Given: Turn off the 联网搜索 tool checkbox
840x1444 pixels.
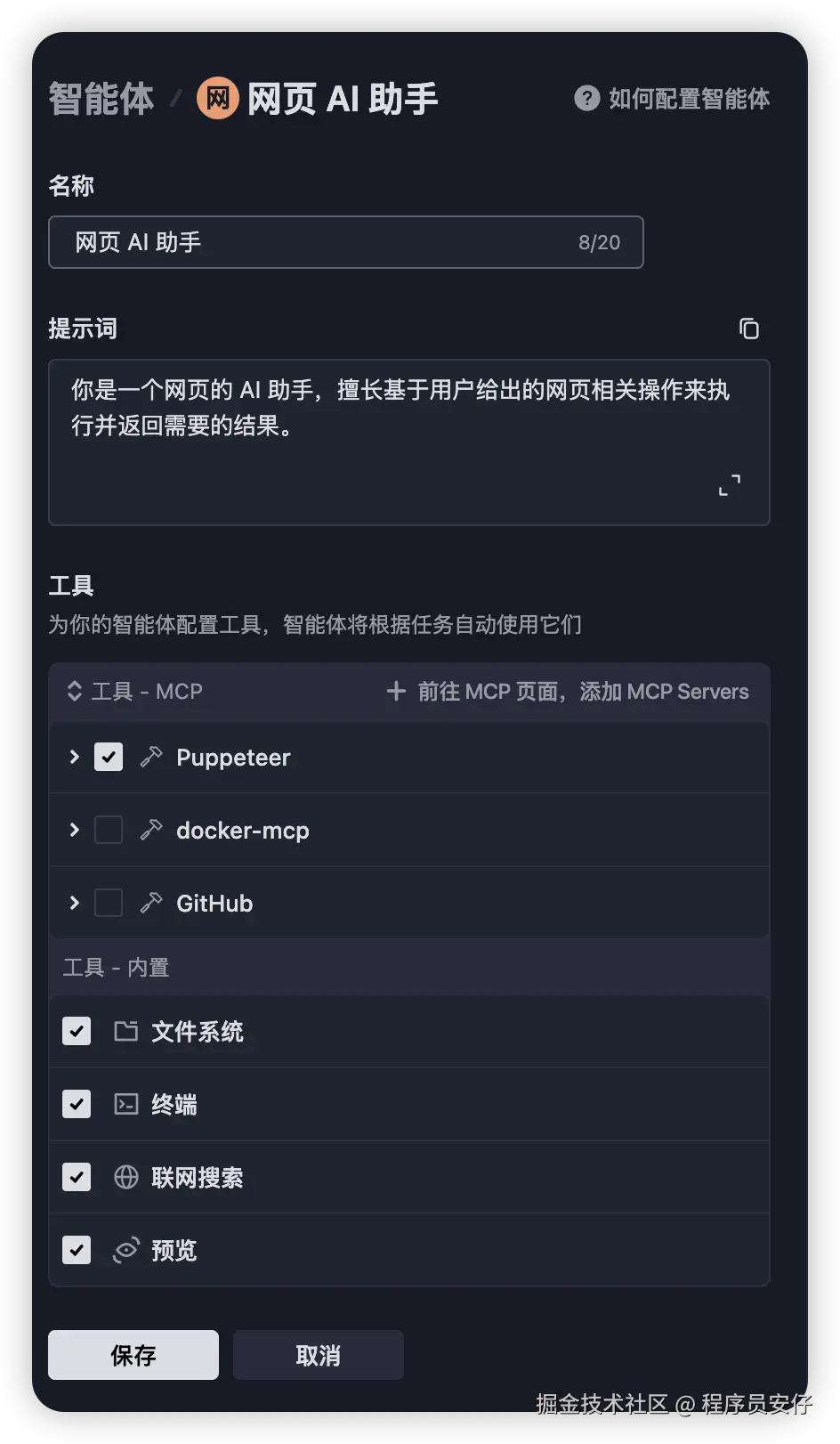Looking at the screenshot, I should click(x=77, y=1178).
